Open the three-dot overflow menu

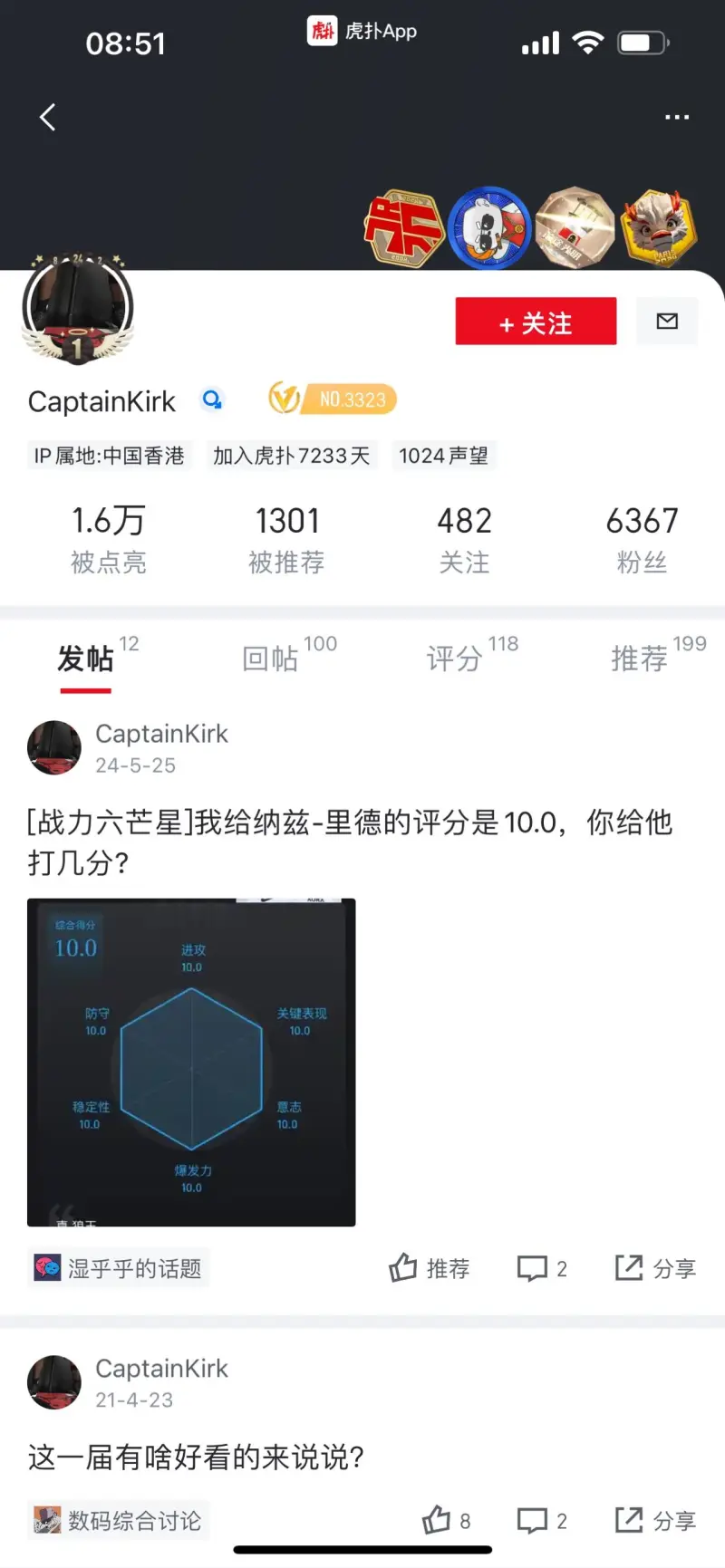[677, 117]
